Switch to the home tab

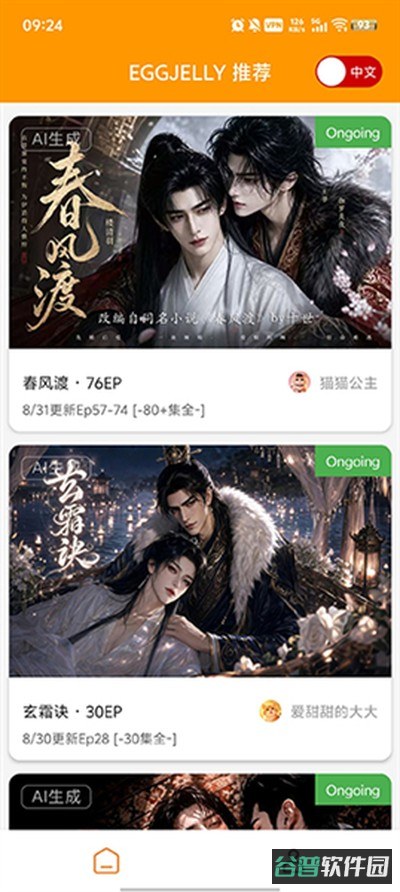(106, 861)
